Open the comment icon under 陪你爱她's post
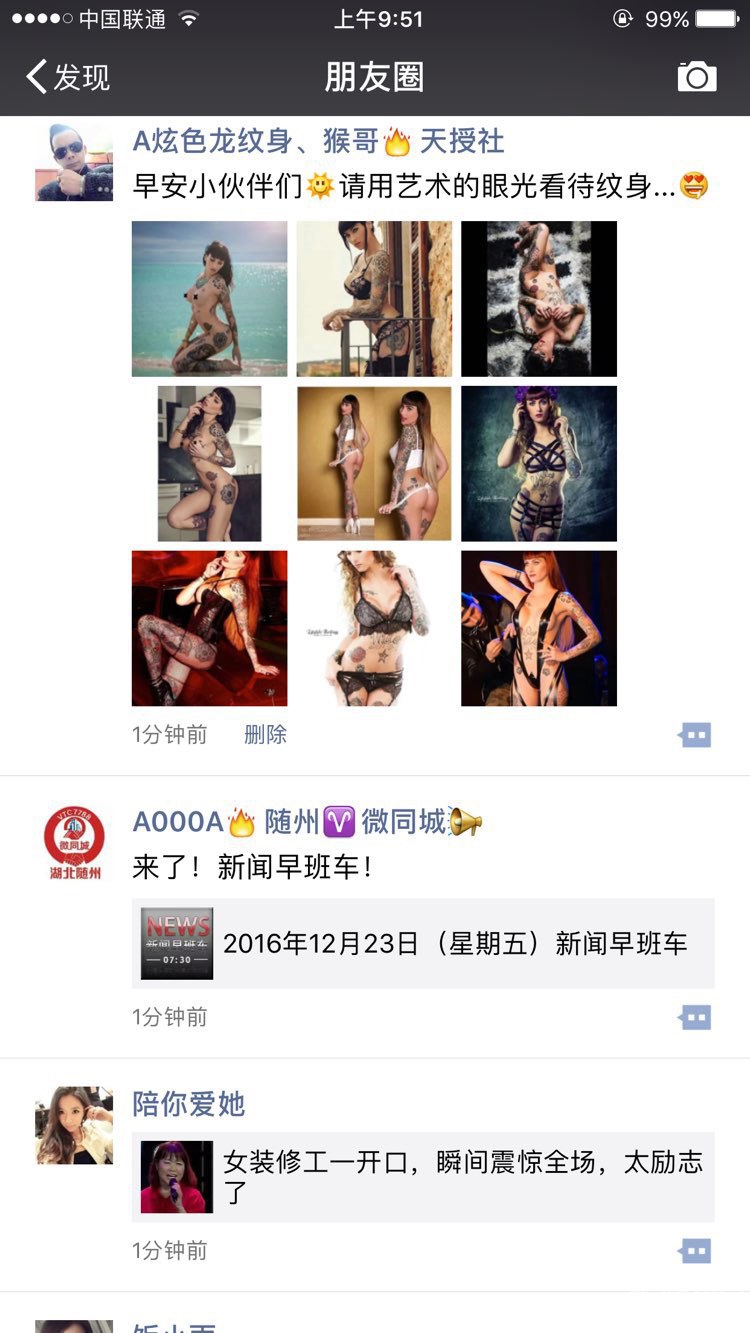The image size is (750, 1333). coord(695,1251)
